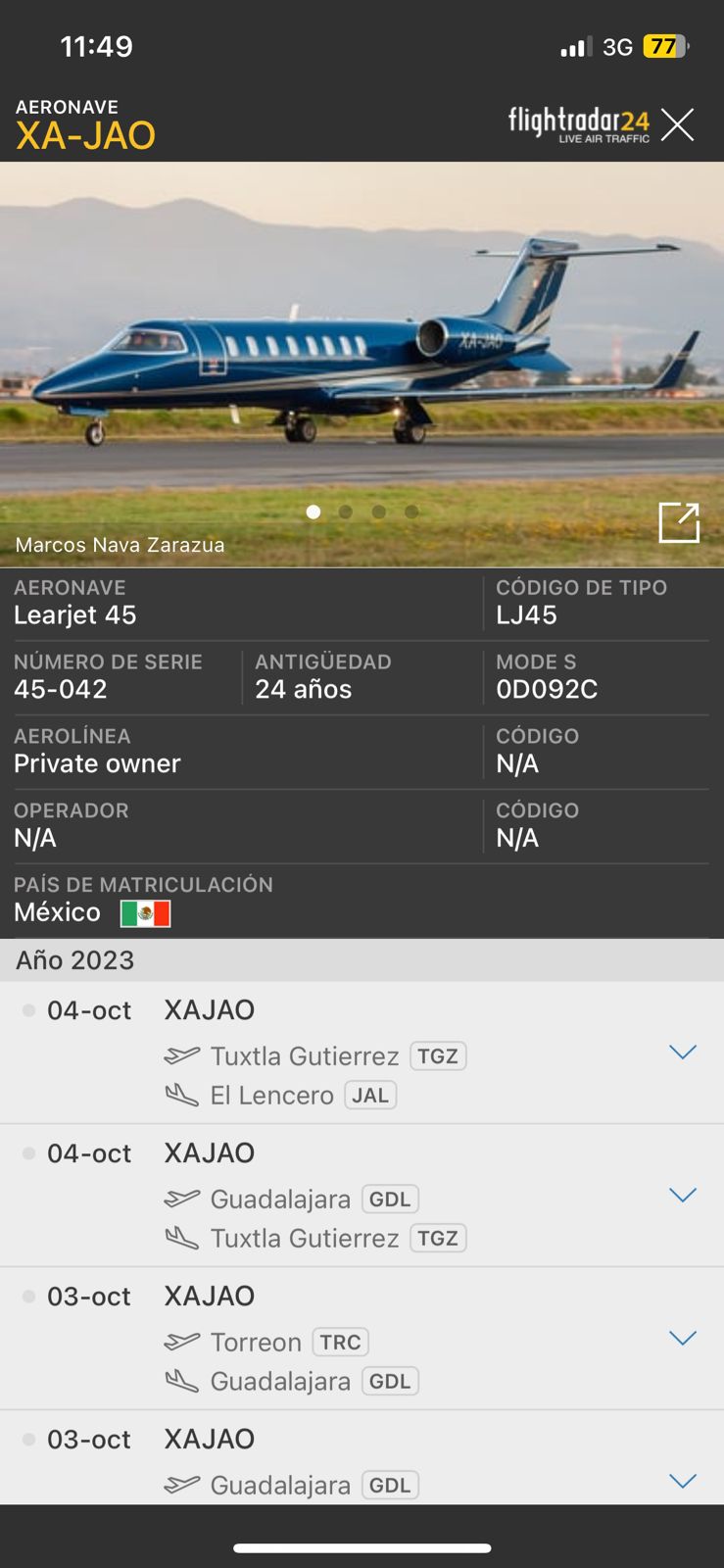
Task: Expand the last 03-oct flight departing Guadalajara
Action: coord(682,1481)
